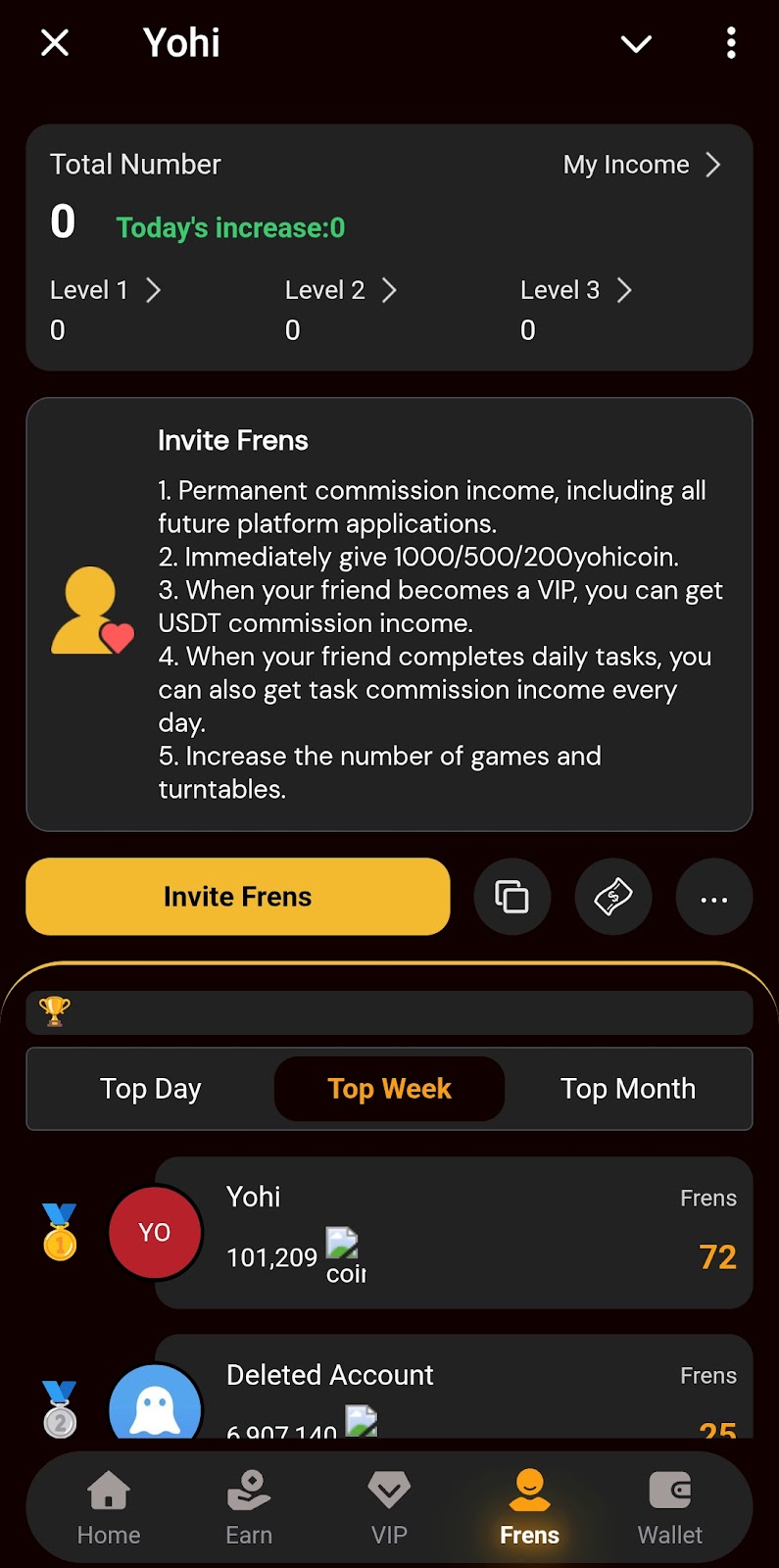Viewport: 779px width, 1568px height.
Task: View Level 1 frens list
Action: coord(105,290)
